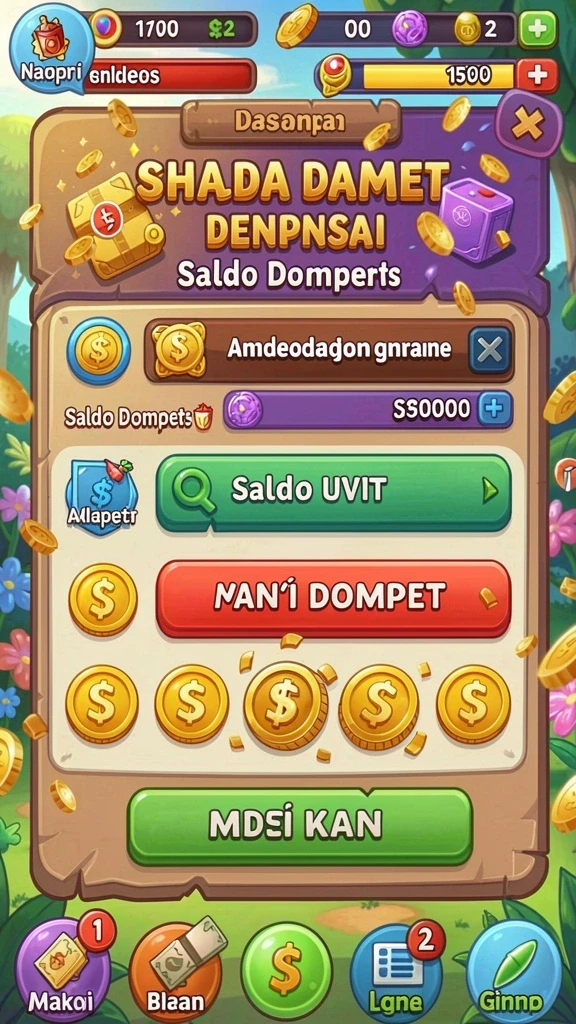The width and height of the screenshot is (576, 1024).
Task: Tap the green plus button beside the top coin counter
Action: coord(538,29)
